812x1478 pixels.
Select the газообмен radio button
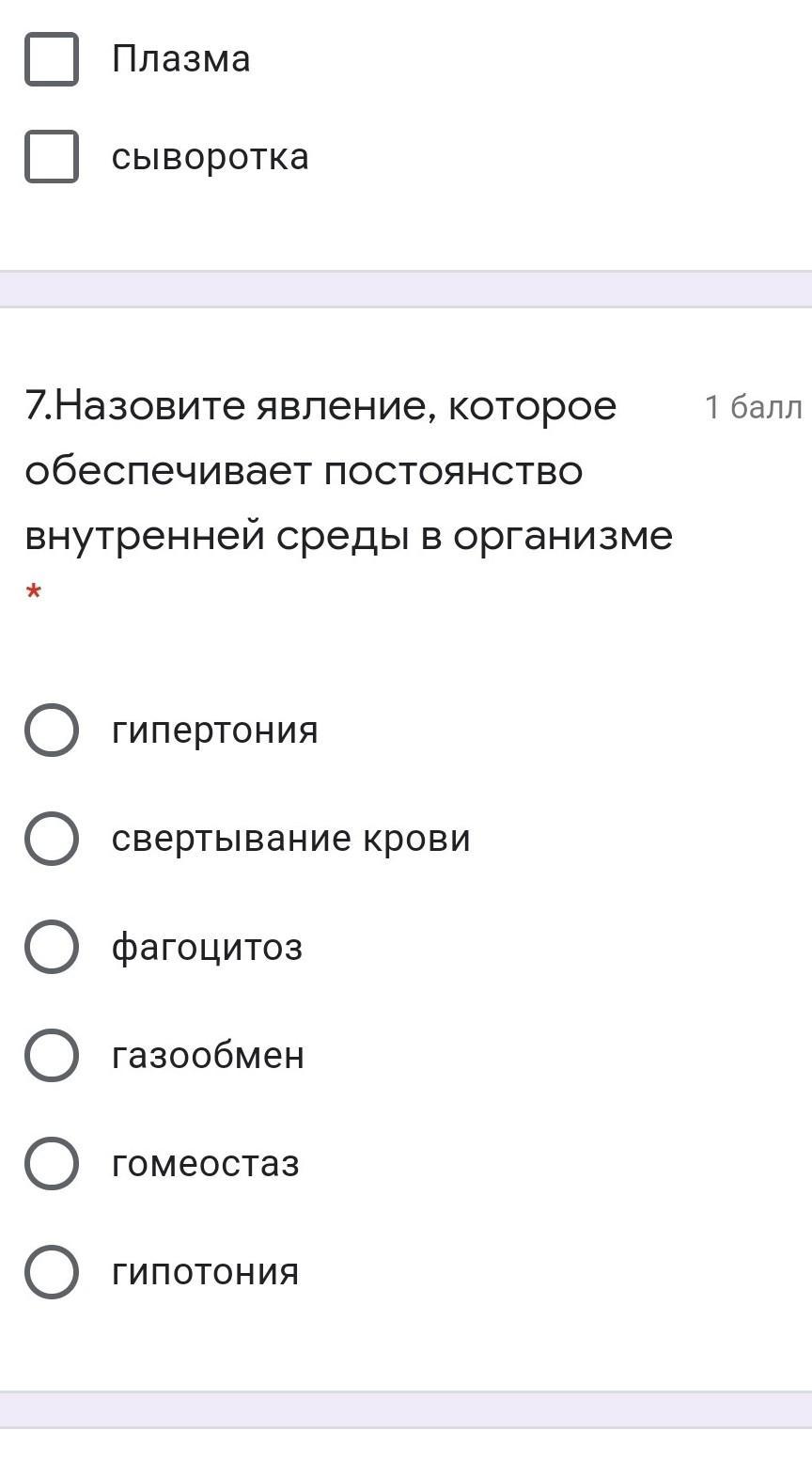[52, 1055]
